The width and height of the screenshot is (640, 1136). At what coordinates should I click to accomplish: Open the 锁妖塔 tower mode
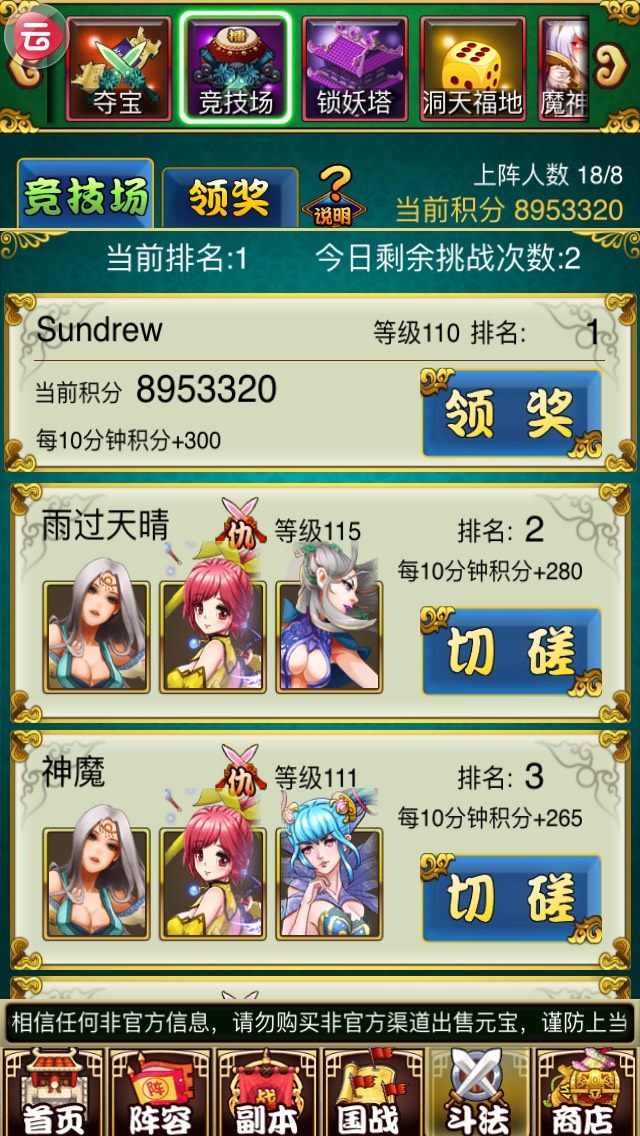pyautogui.click(x=354, y=68)
